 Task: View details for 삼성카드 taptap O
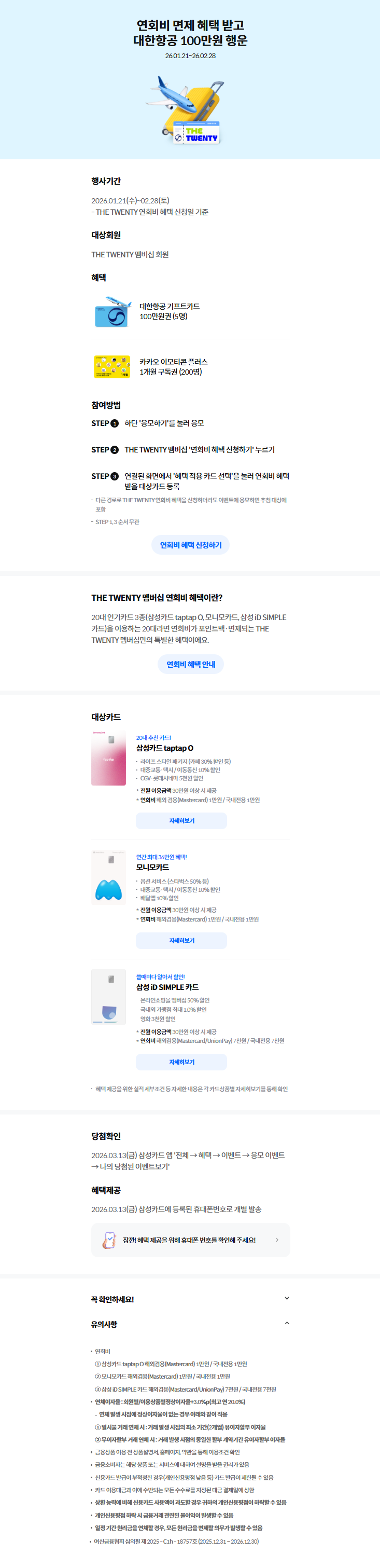[x=181, y=820]
